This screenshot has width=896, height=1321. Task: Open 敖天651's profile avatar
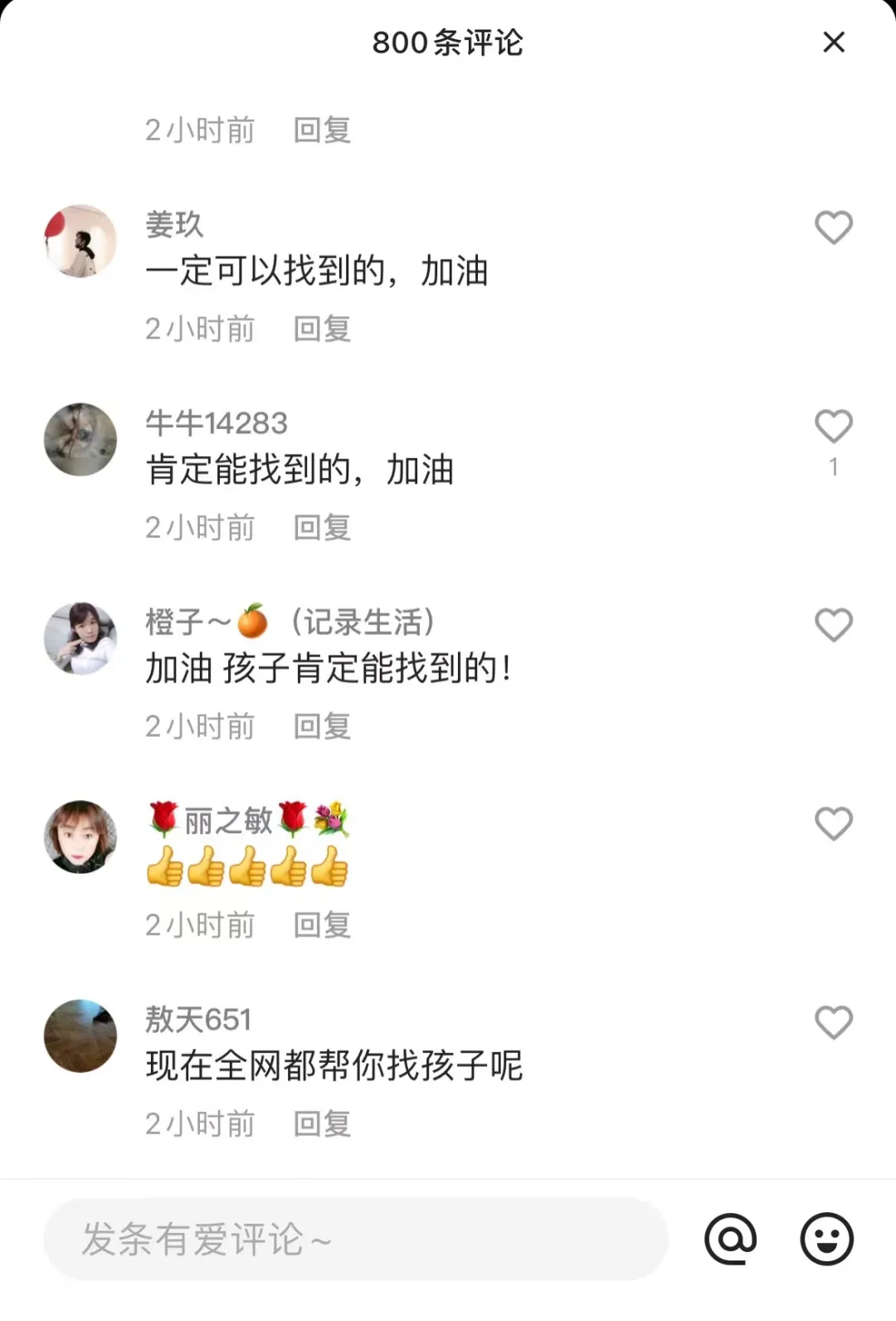pyautogui.click(x=80, y=1036)
